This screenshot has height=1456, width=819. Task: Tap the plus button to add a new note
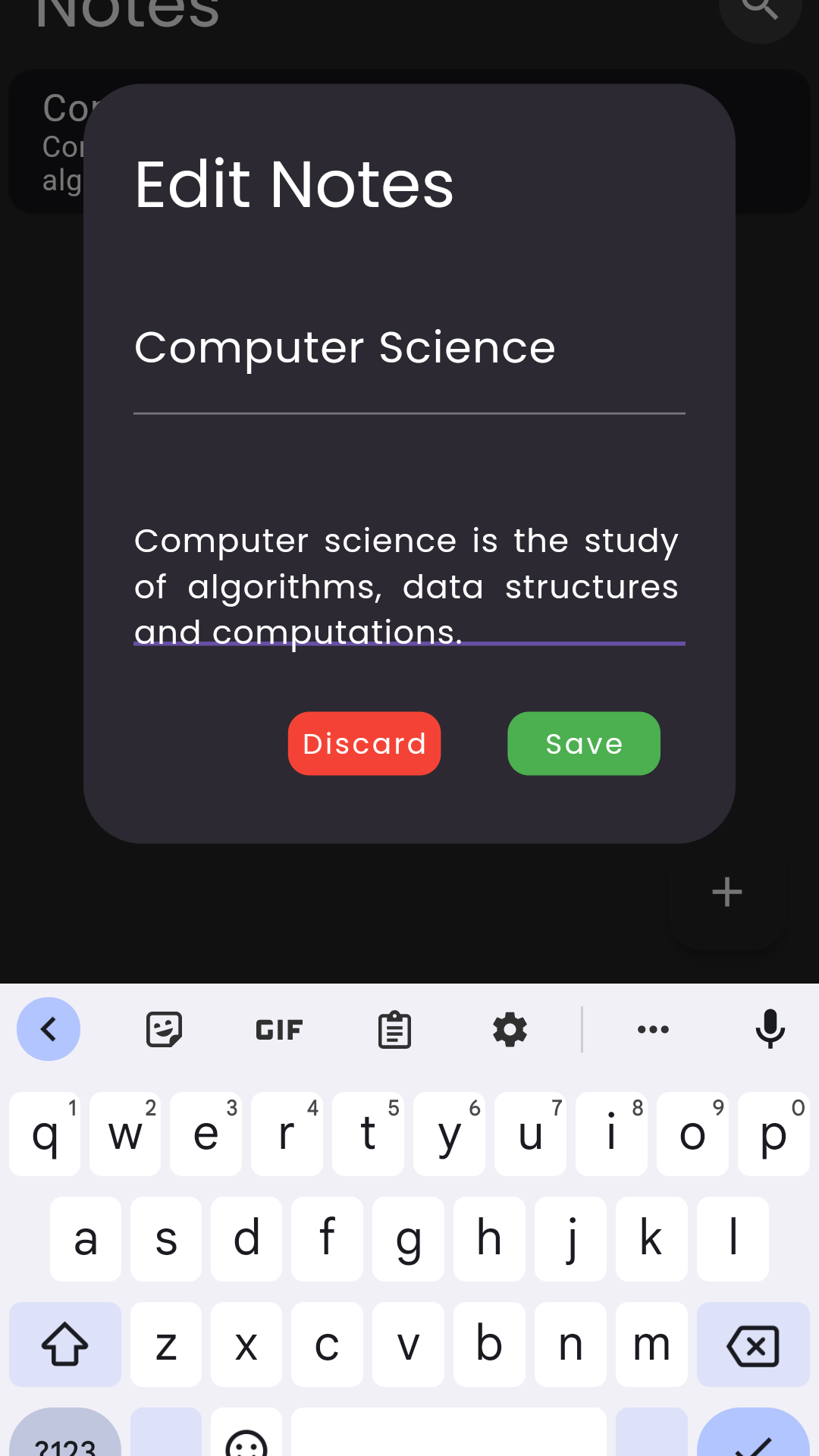(726, 891)
